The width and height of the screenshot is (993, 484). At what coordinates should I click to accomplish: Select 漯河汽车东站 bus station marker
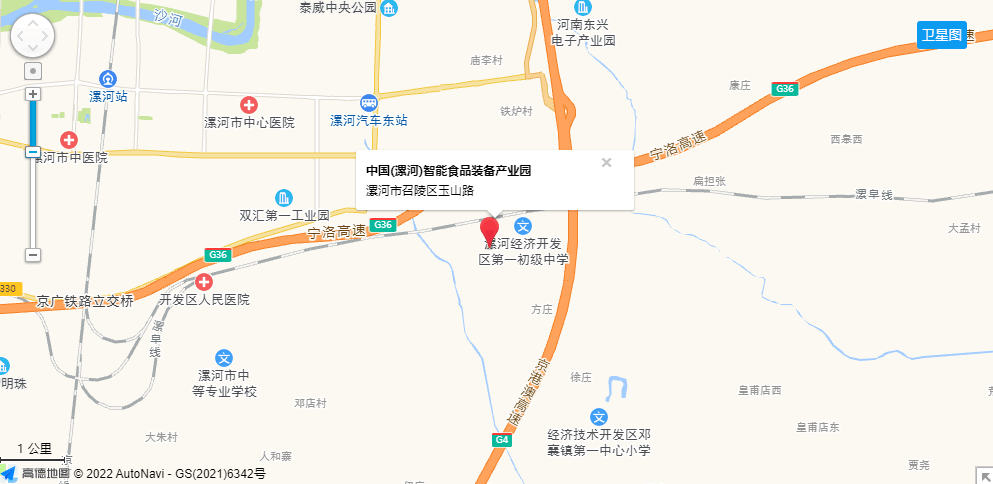370,103
